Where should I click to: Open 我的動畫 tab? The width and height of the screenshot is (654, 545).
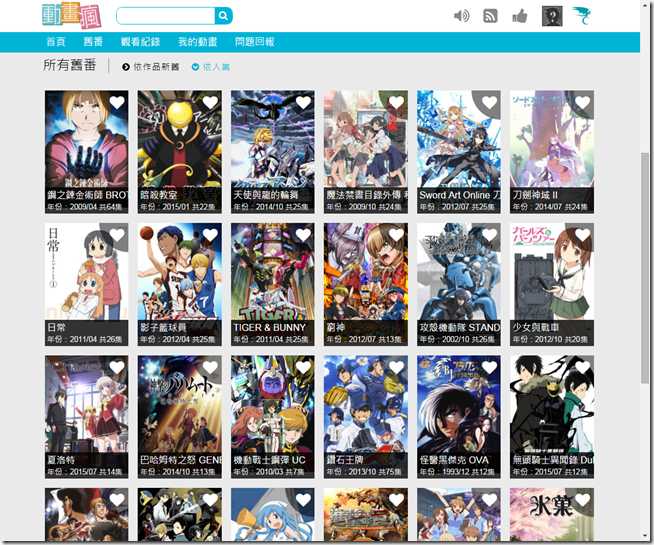[197, 42]
